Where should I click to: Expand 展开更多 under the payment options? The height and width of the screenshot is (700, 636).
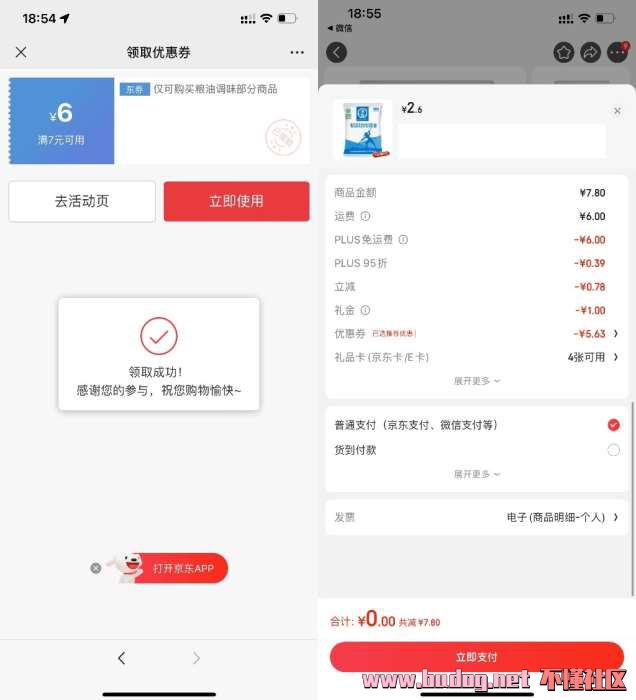pyautogui.click(x=477, y=474)
